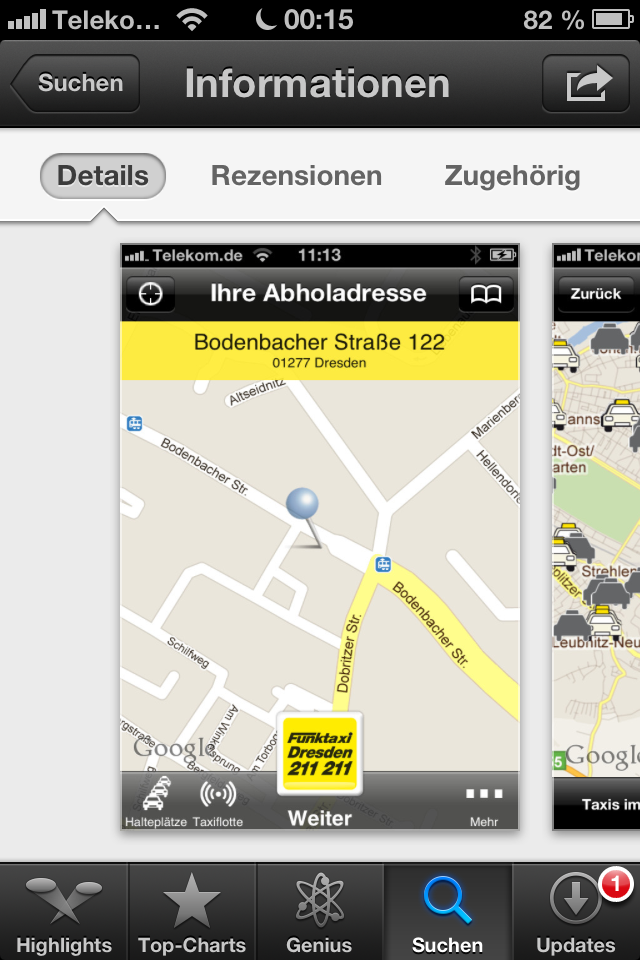This screenshot has height=960, width=640.
Task: View the second screenshot with taxi map
Action: 597,536
